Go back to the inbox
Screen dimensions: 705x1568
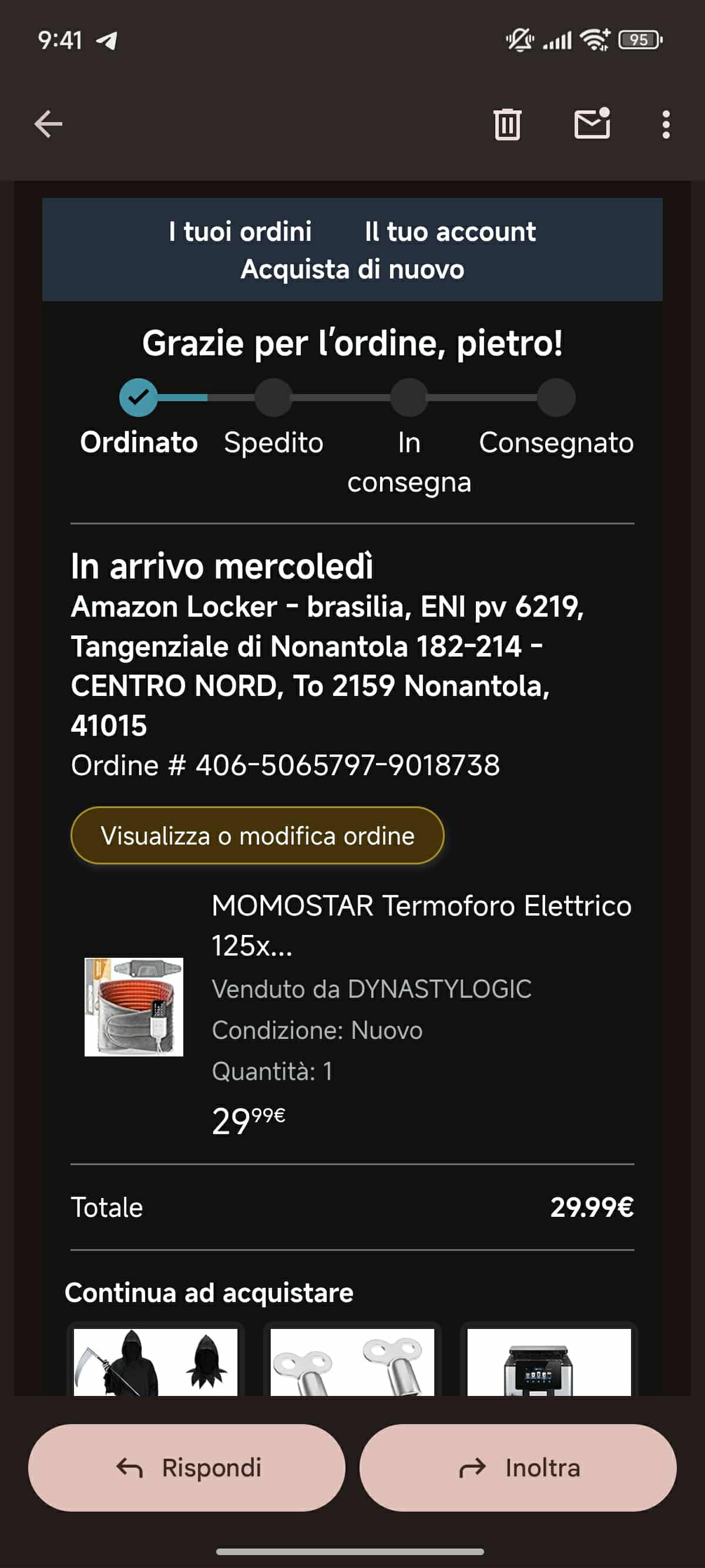click(48, 124)
